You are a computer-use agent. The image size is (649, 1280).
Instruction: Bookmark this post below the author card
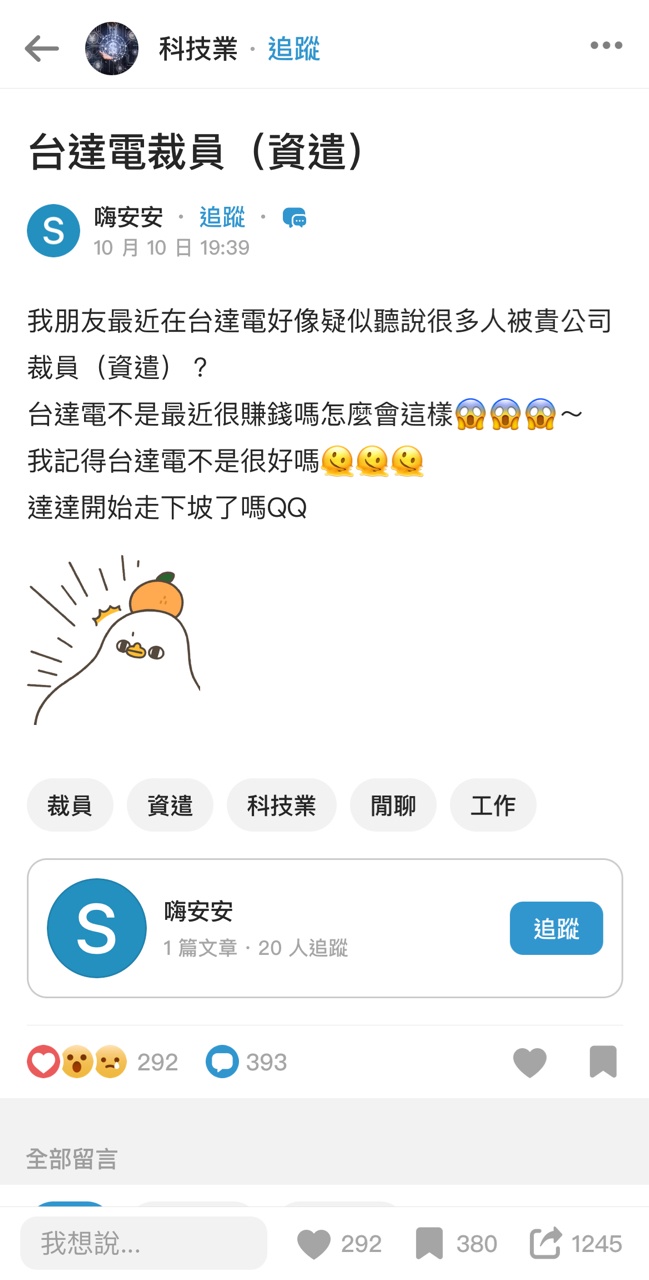coord(603,1062)
